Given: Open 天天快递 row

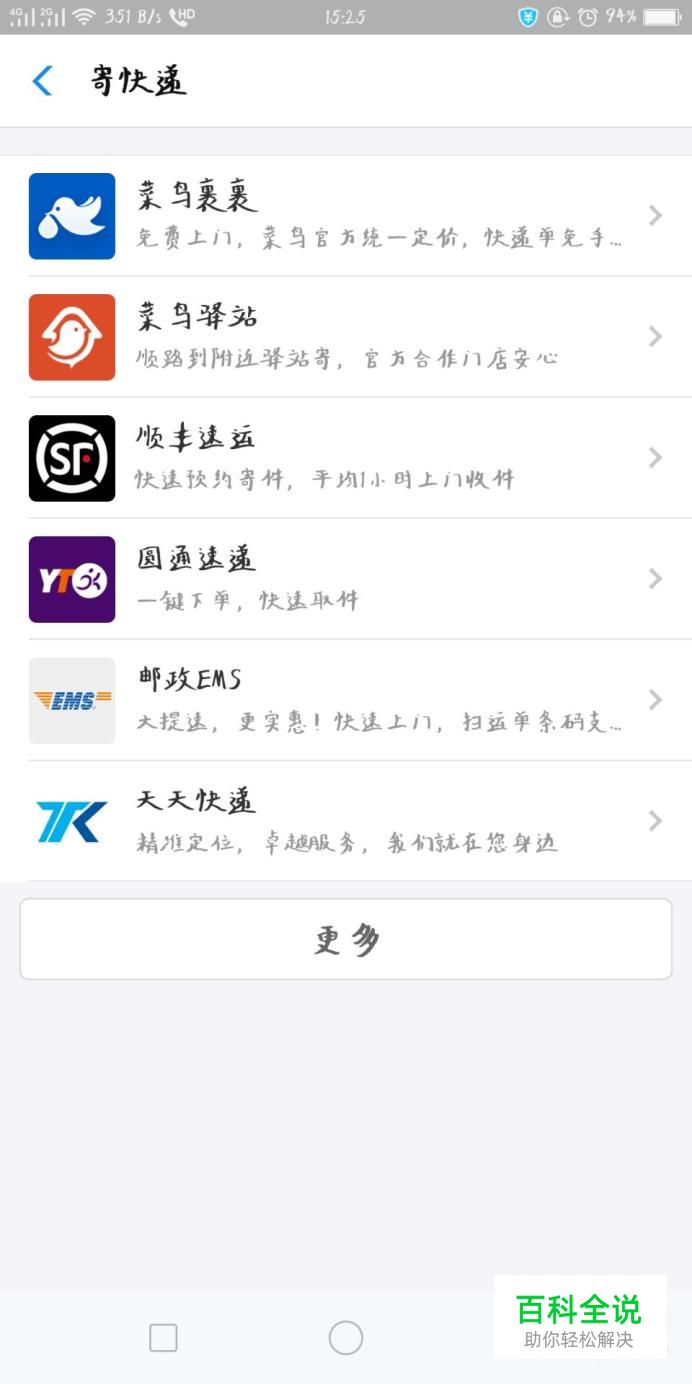Looking at the screenshot, I should click(346, 821).
